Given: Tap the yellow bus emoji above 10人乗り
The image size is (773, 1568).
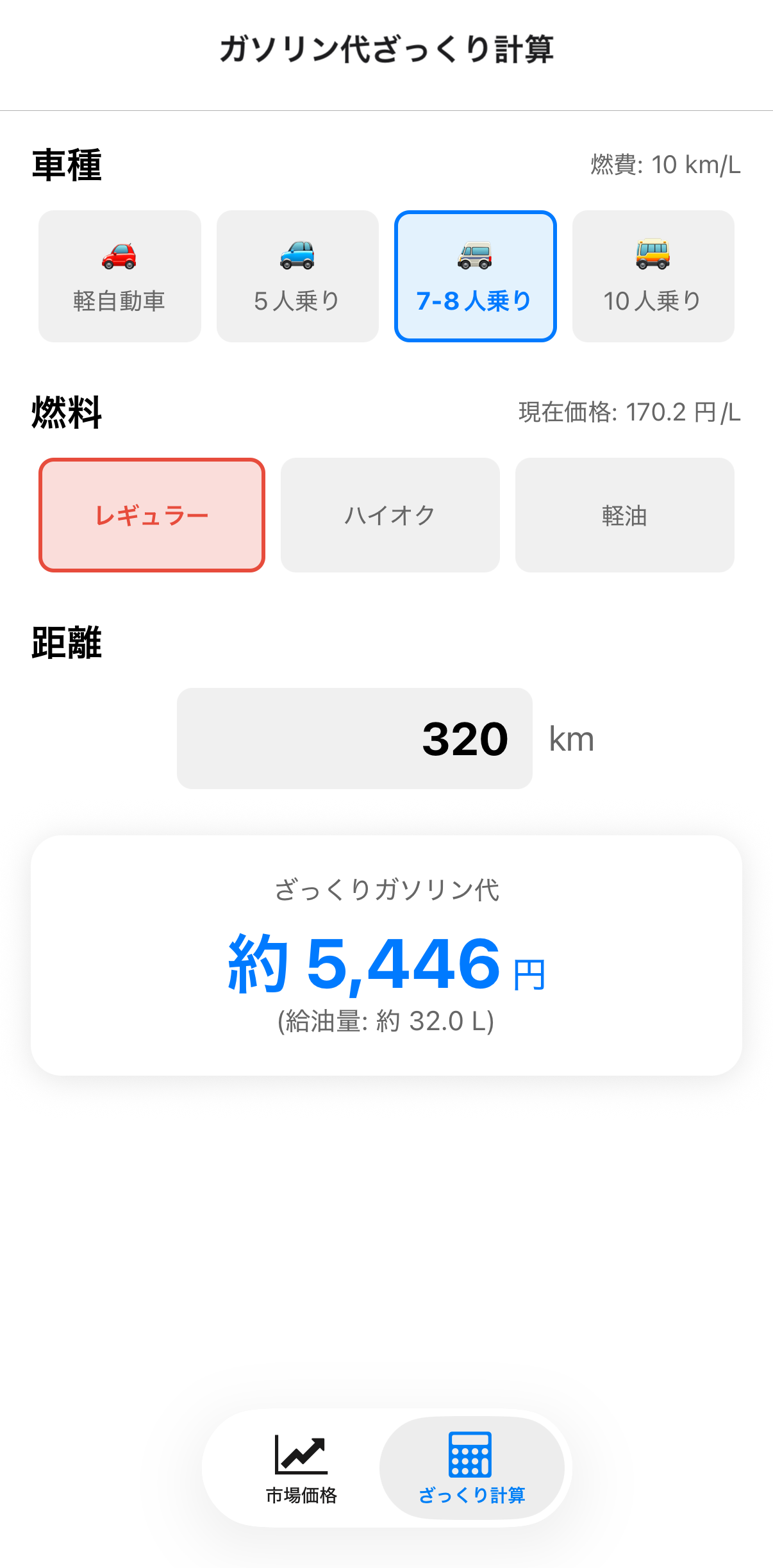Looking at the screenshot, I should coord(652,256).
